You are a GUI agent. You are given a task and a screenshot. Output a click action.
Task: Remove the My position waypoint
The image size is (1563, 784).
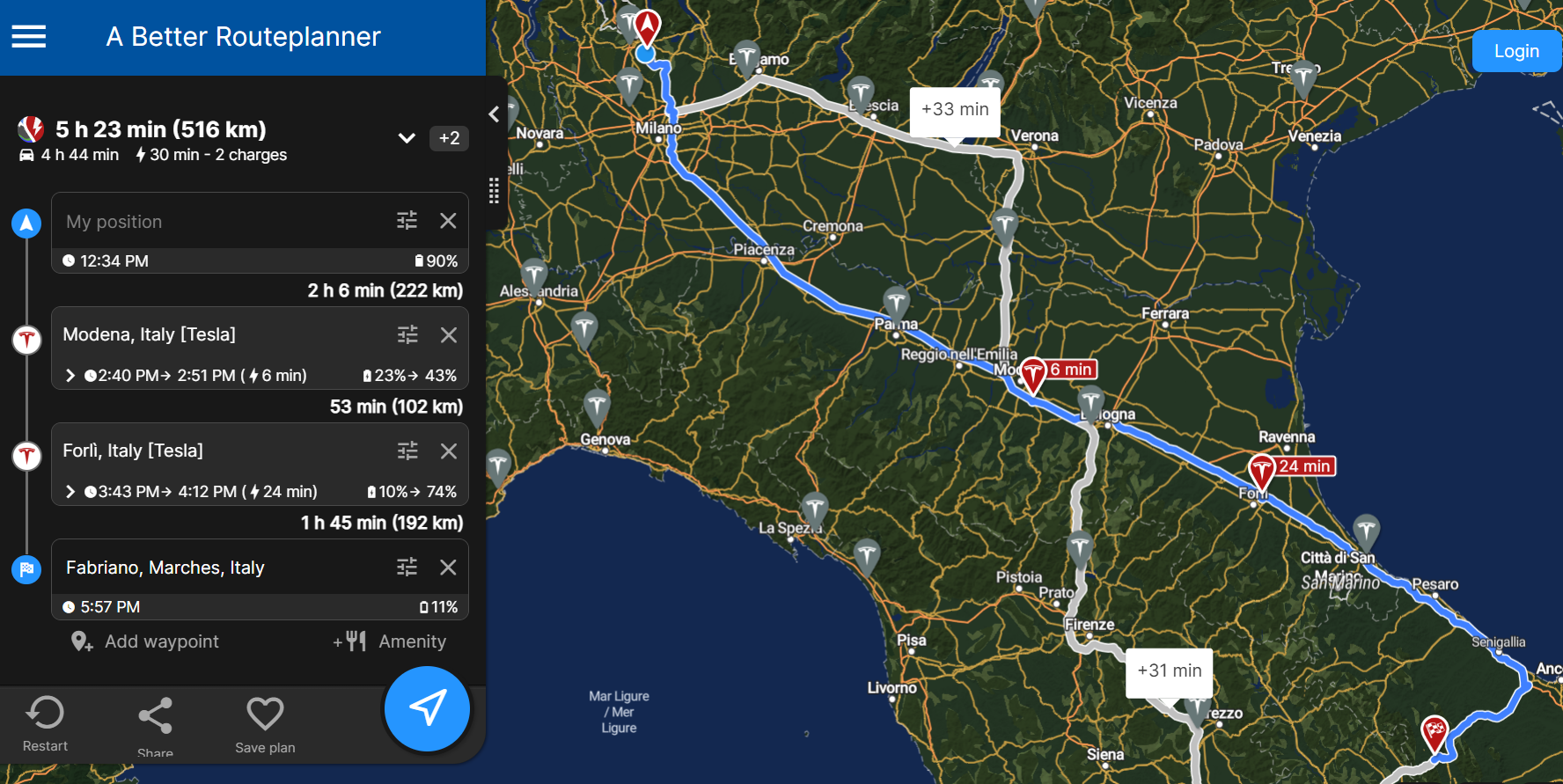448,221
